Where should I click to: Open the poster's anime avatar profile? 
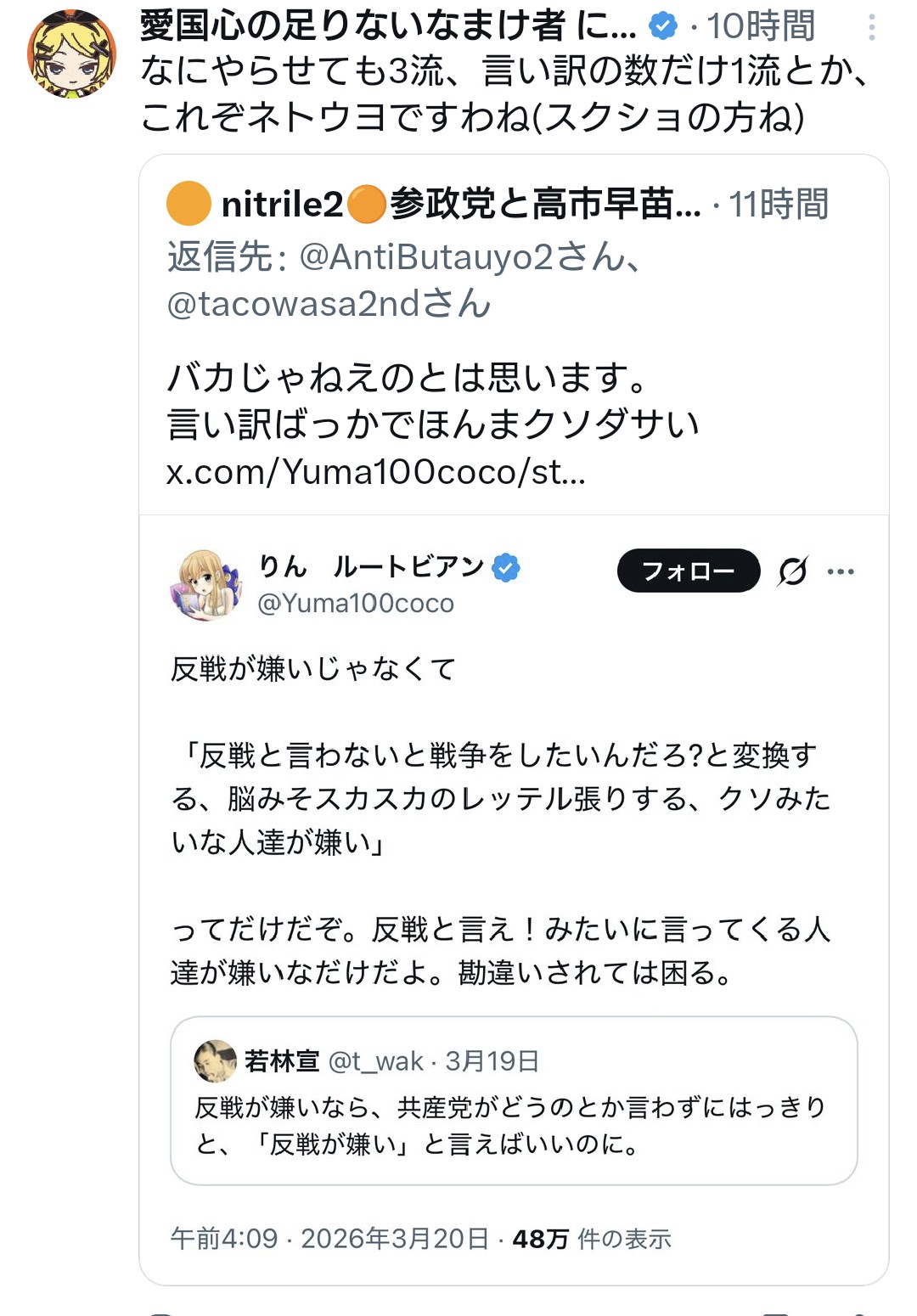[x=72, y=53]
